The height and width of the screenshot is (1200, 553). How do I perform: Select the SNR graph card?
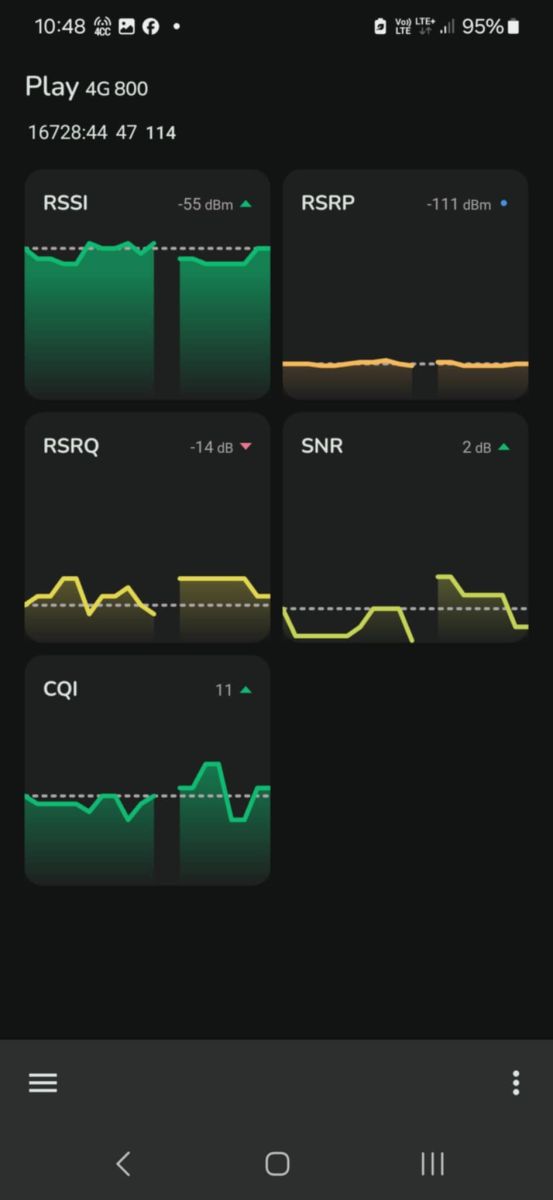[405, 527]
